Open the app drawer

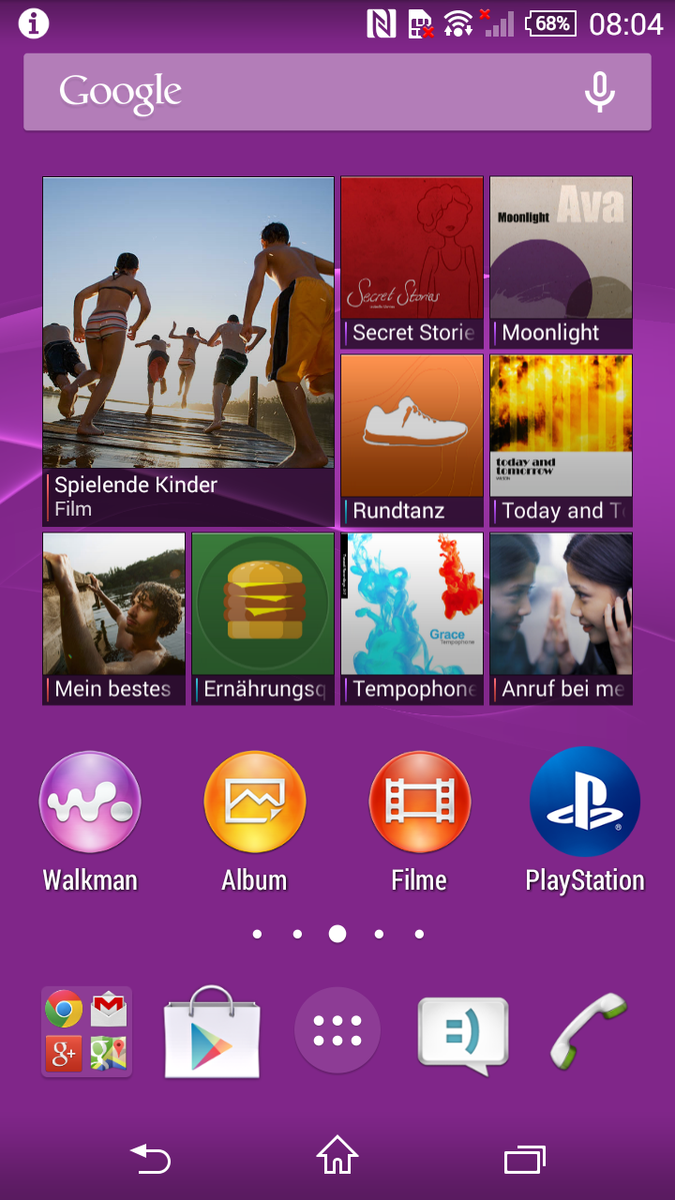pyautogui.click(x=337, y=1031)
